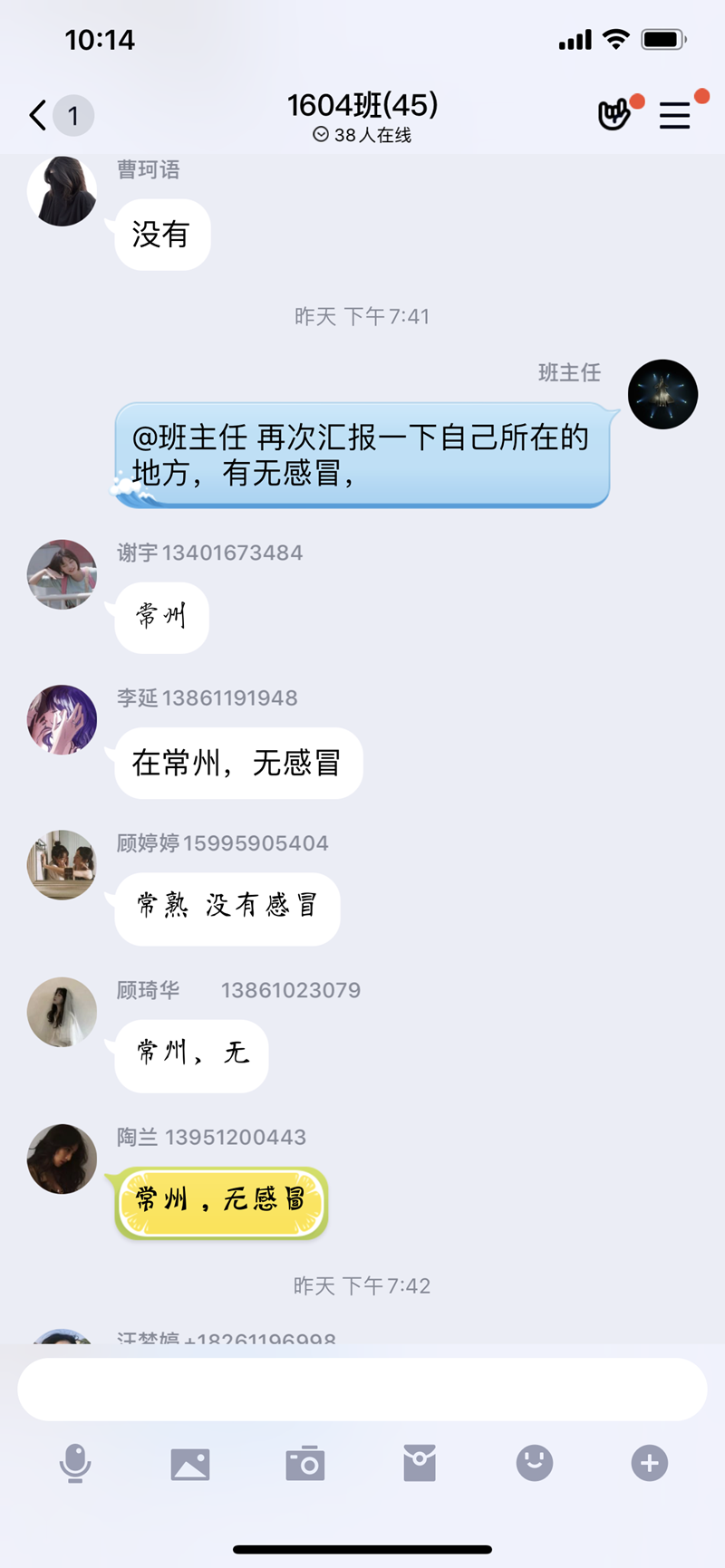Open 班主任's avatar on the right

pos(662,394)
